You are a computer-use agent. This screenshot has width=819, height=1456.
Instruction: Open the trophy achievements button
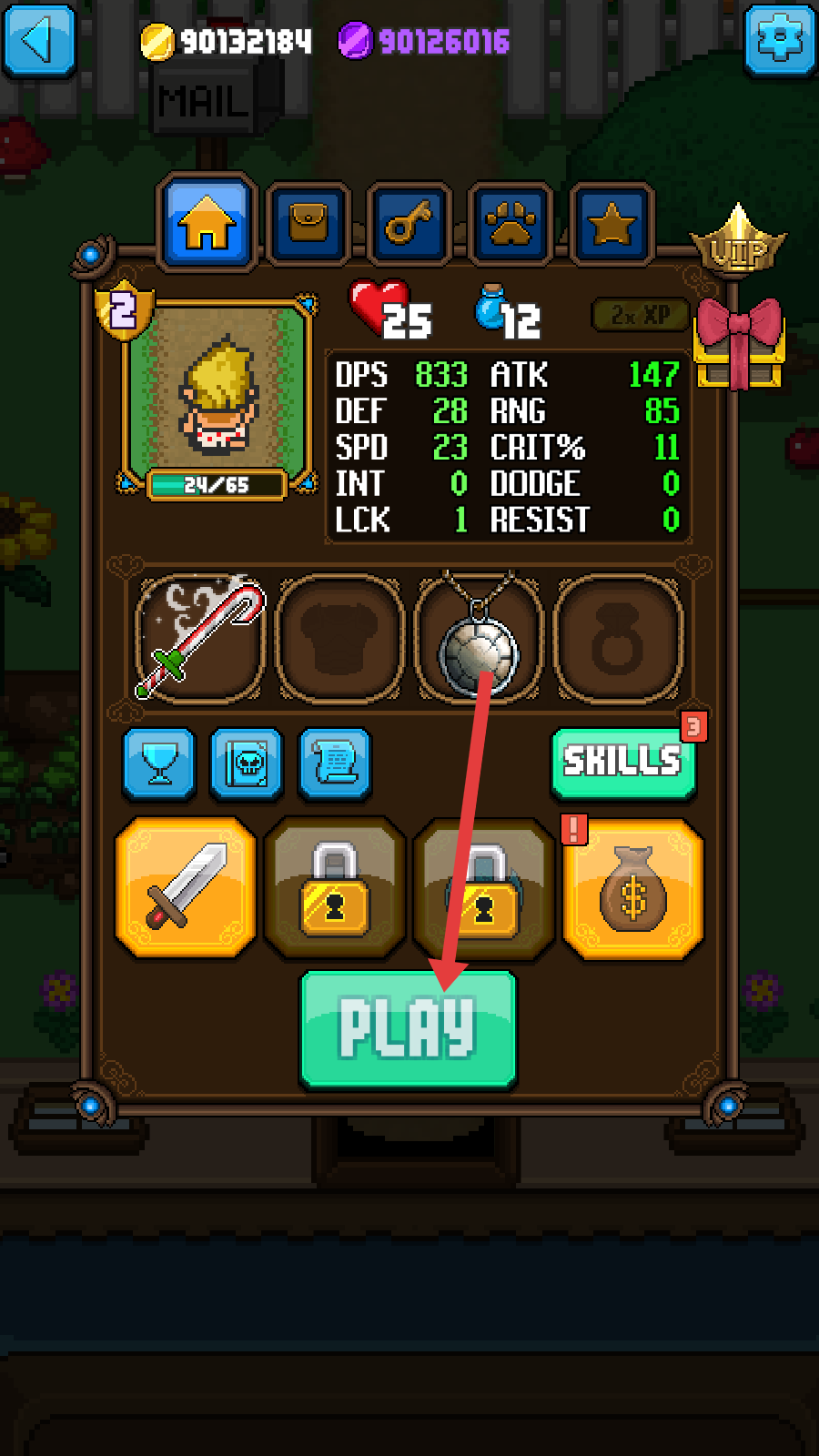click(159, 763)
